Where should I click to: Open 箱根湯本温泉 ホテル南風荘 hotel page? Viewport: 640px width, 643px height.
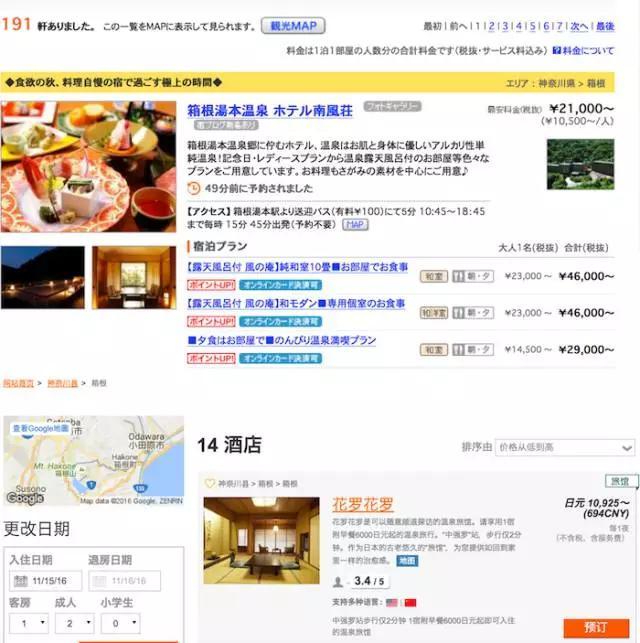click(272, 110)
